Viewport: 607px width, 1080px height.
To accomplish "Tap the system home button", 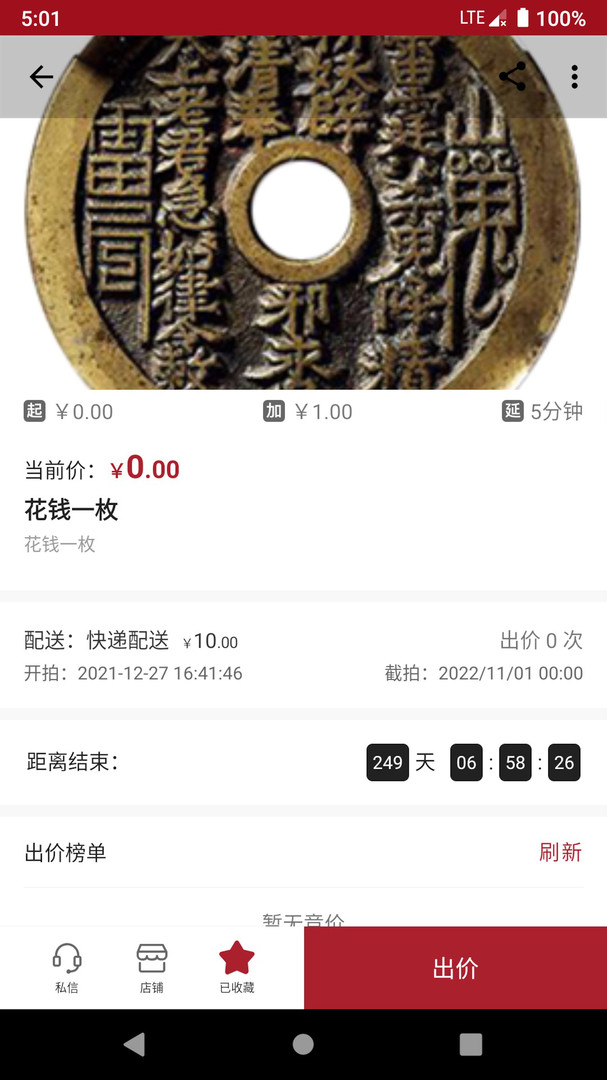I will click(x=303, y=1044).
